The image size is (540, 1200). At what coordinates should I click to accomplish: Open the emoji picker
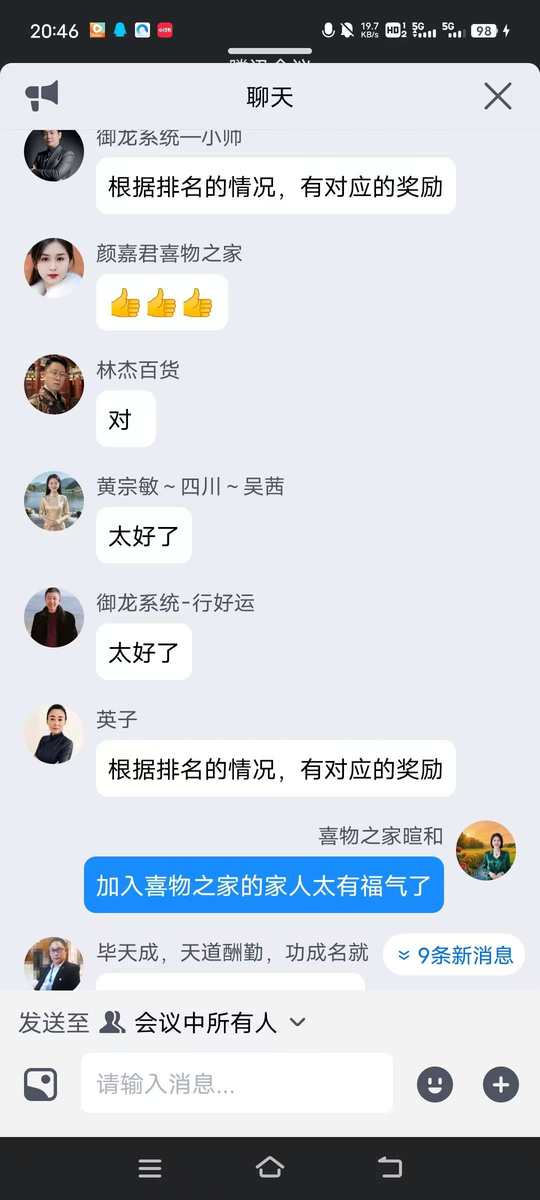click(x=435, y=1084)
